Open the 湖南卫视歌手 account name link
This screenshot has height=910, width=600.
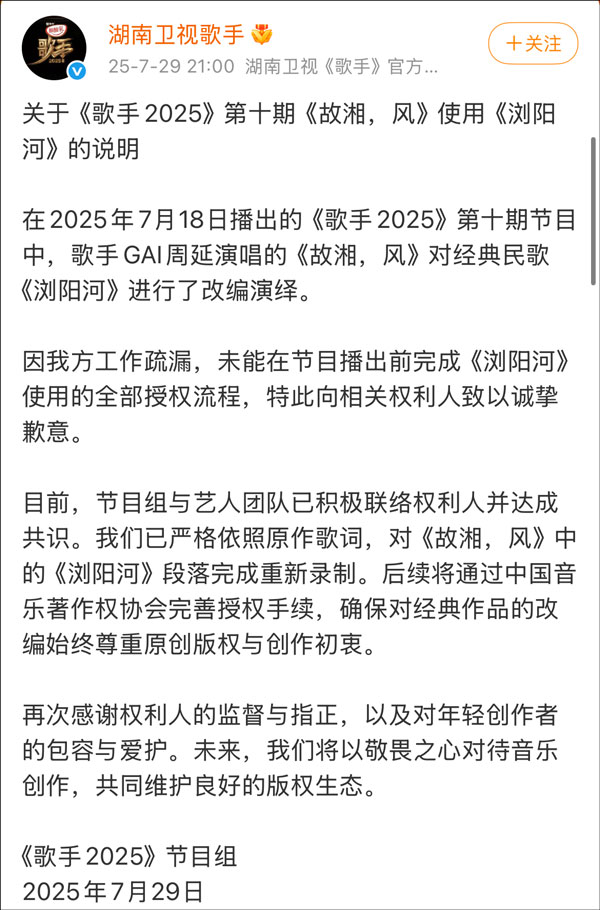pyautogui.click(x=176, y=35)
